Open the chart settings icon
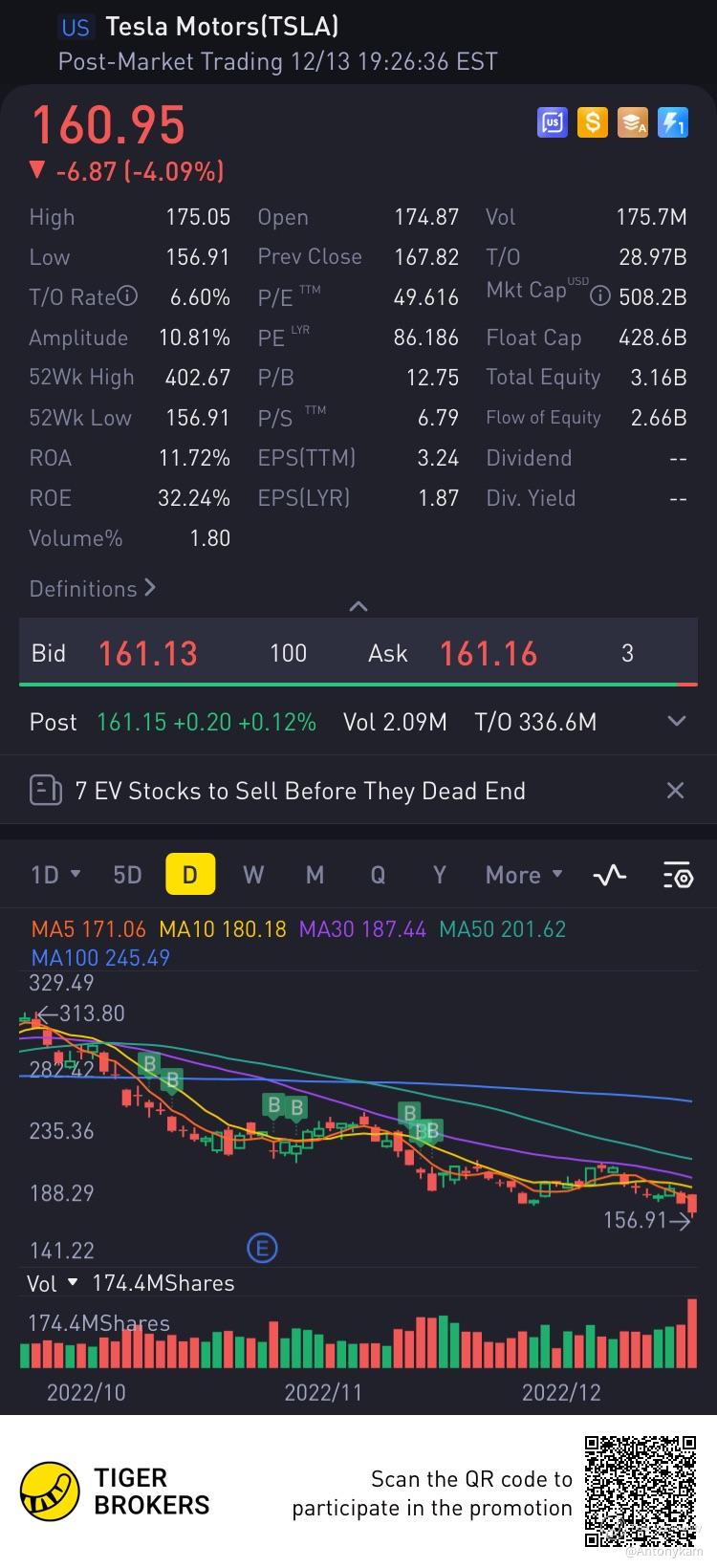 pyautogui.click(x=677, y=875)
